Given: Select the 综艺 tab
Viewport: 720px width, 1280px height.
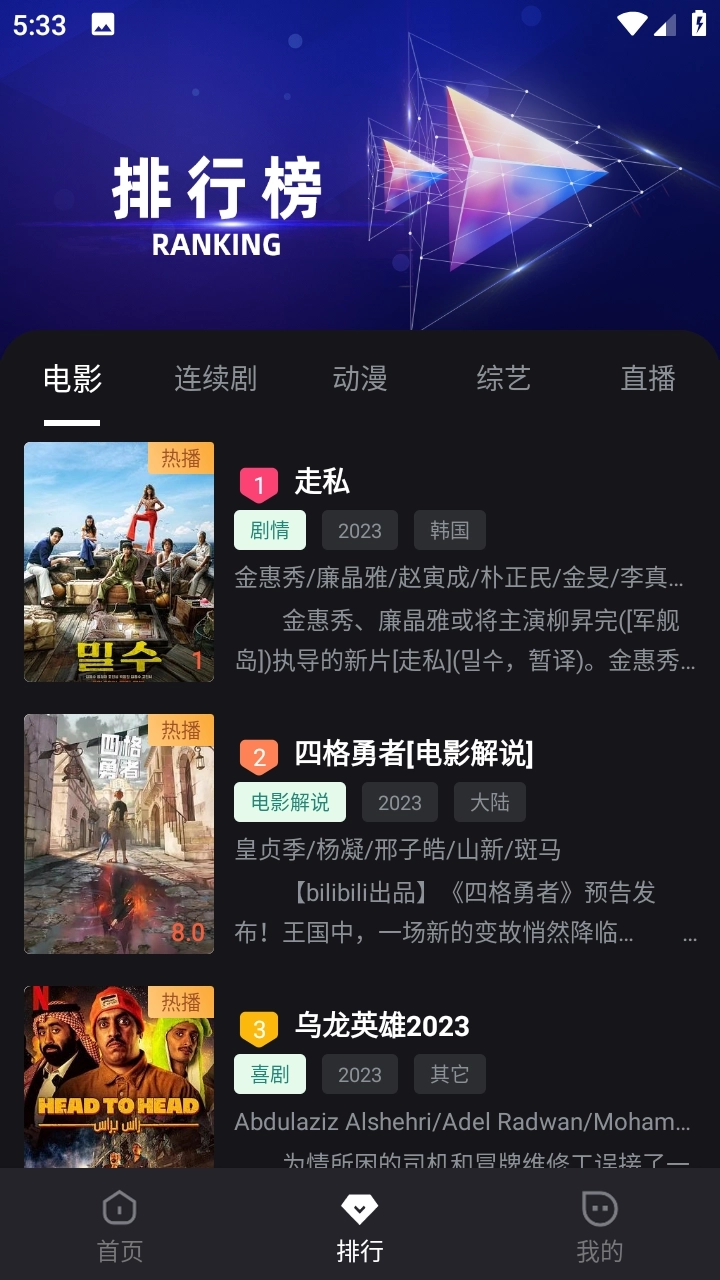Looking at the screenshot, I should point(503,379).
